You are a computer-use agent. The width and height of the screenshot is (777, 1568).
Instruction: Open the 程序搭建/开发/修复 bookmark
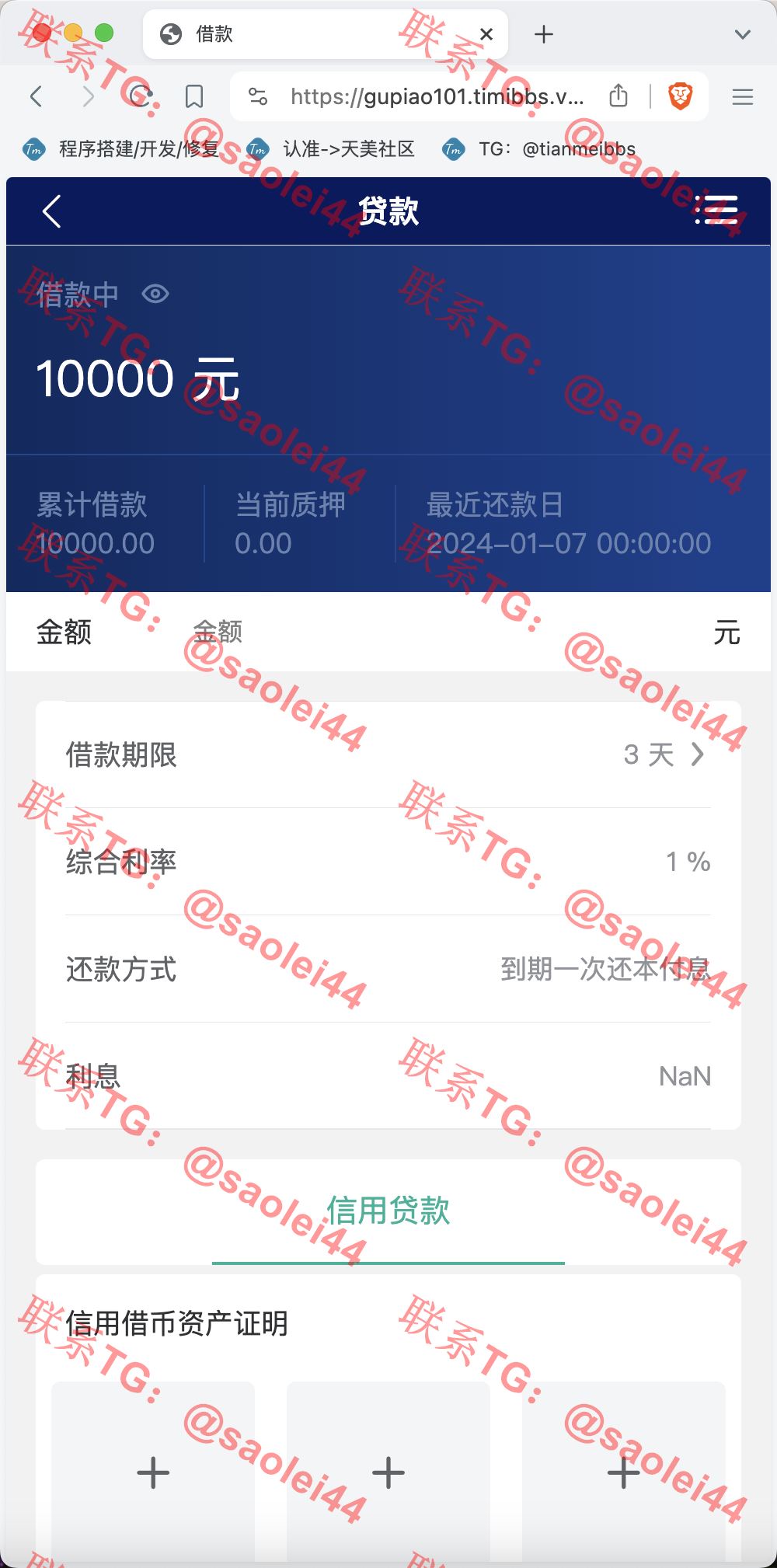(x=121, y=148)
